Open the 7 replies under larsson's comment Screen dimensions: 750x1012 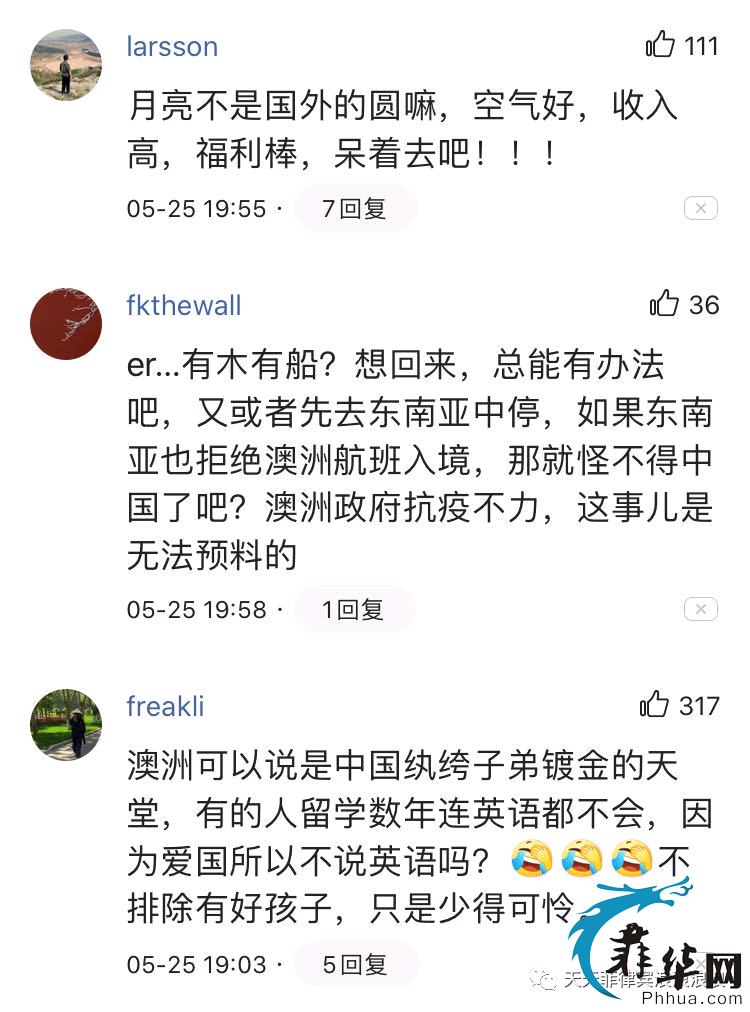point(355,209)
